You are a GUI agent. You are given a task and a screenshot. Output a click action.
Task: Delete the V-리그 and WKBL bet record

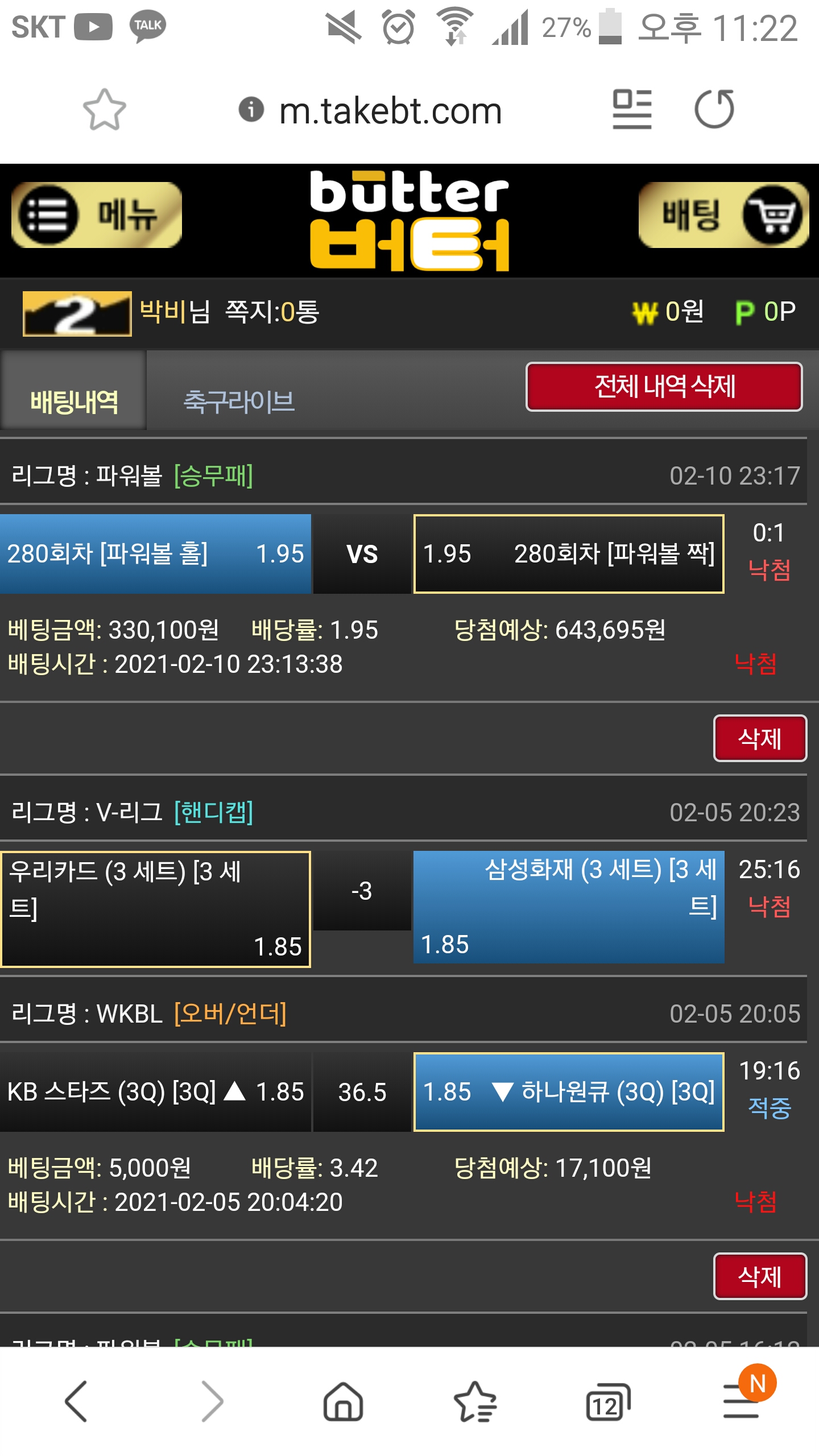point(759,1276)
